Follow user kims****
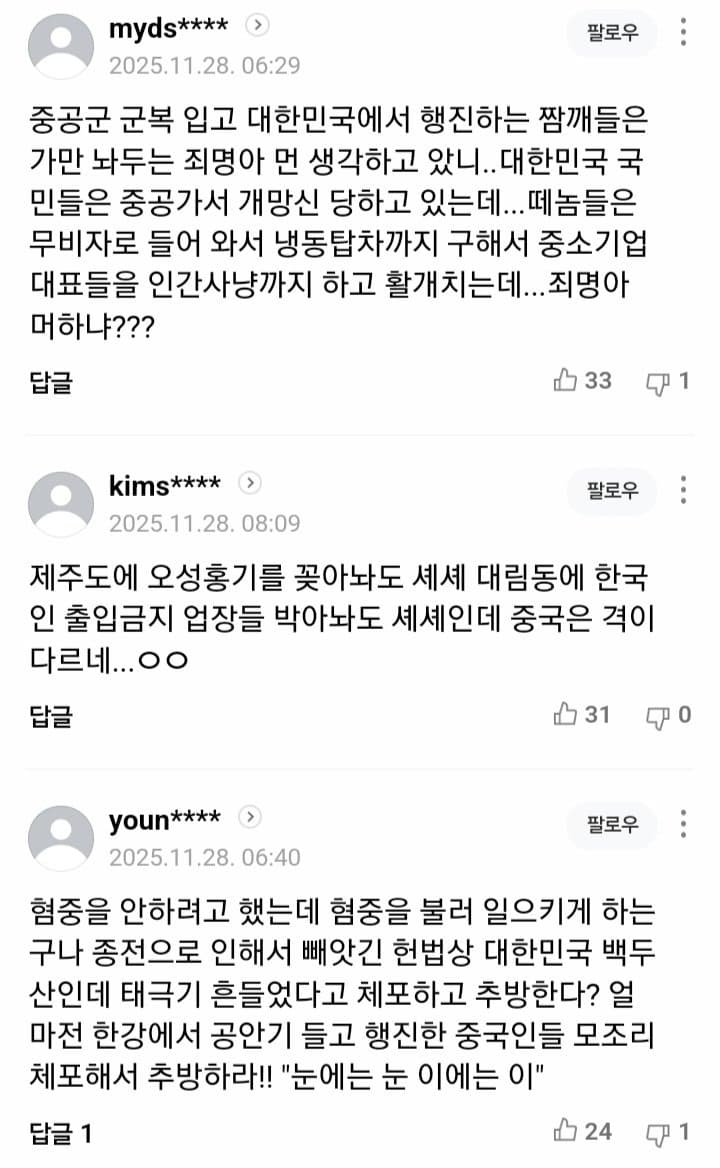The width and height of the screenshot is (720, 1168). click(x=612, y=490)
